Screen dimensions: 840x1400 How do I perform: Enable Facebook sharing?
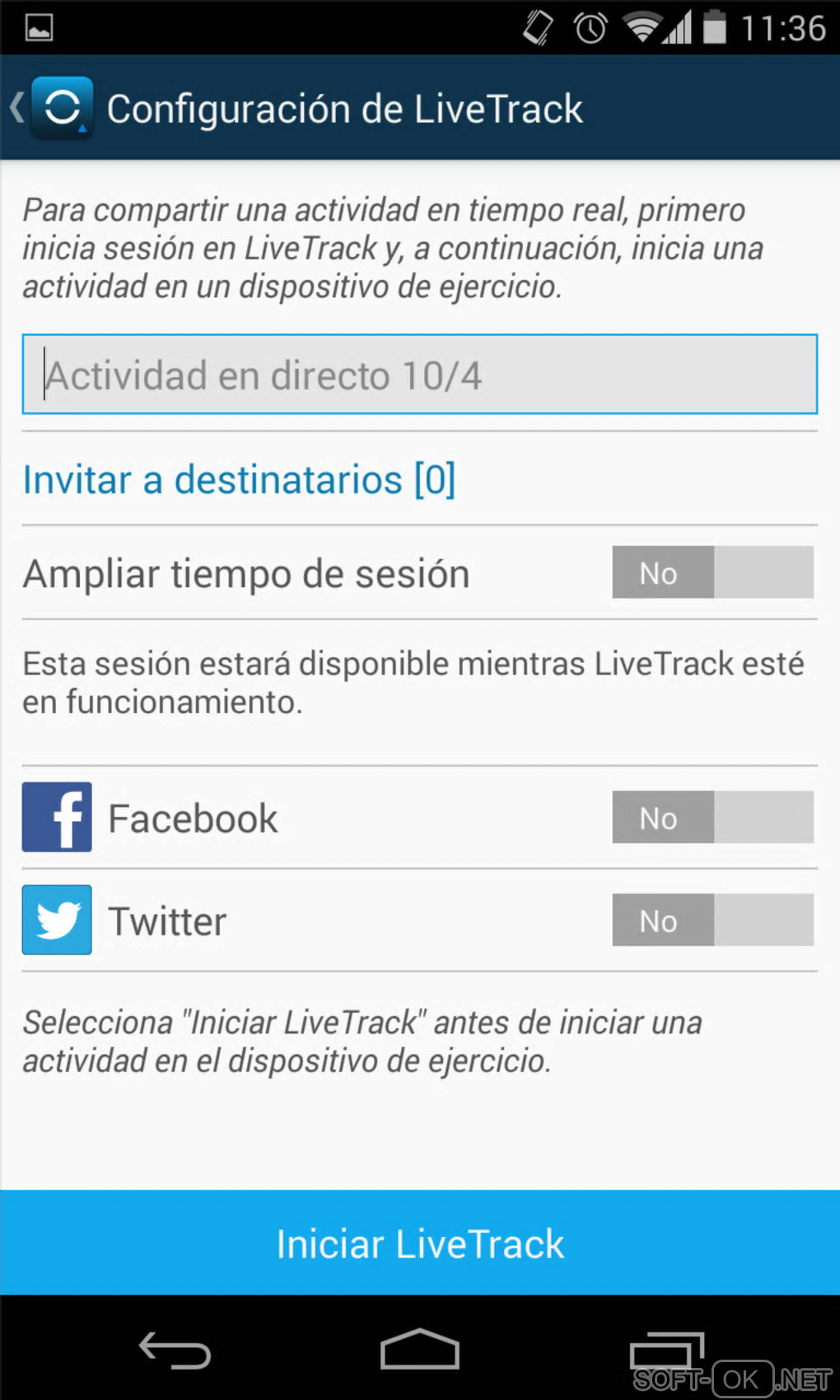pyautogui.click(x=712, y=817)
